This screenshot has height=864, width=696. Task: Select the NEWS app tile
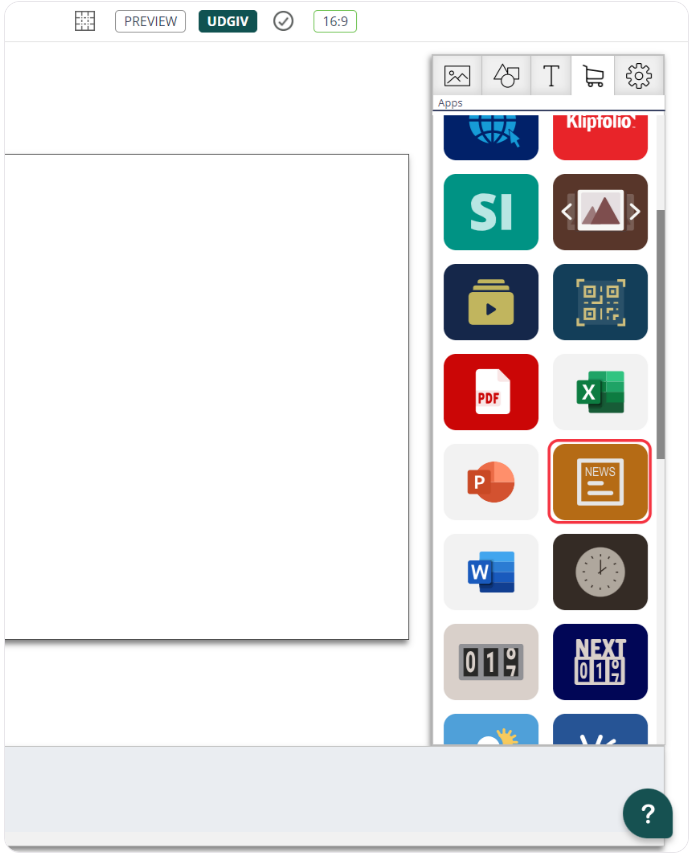tap(600, 482)
